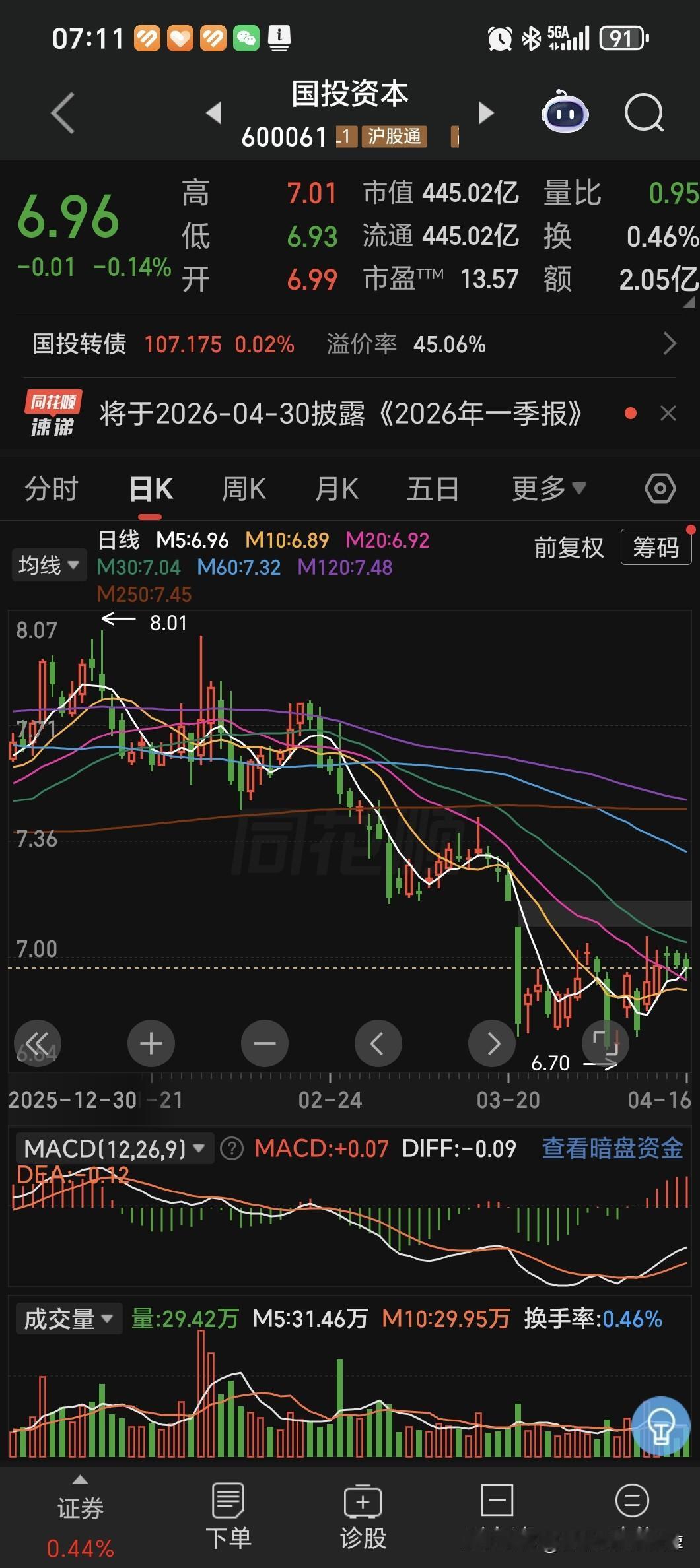Open chart settings via the target icon
Image resolution: width=700 pixels, height=1568 pixels.
(658, 488)
